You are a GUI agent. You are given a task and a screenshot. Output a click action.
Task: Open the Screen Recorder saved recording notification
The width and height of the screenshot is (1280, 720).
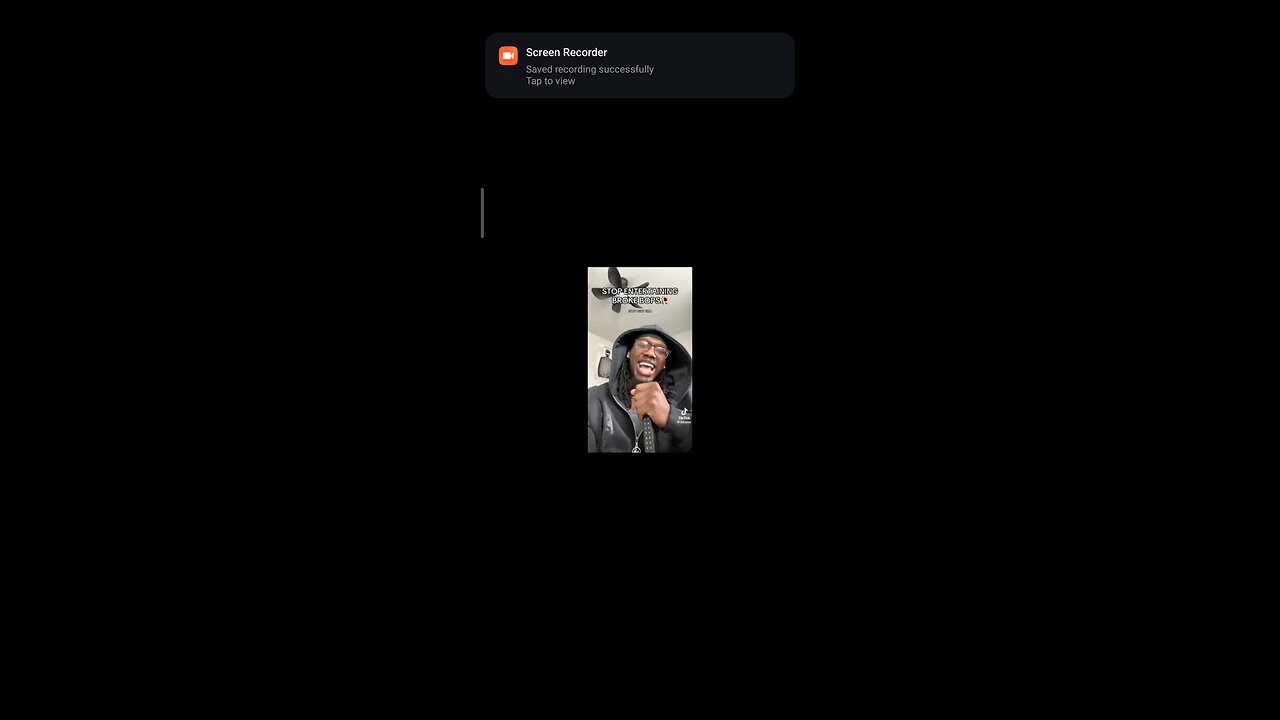point(639,66)
